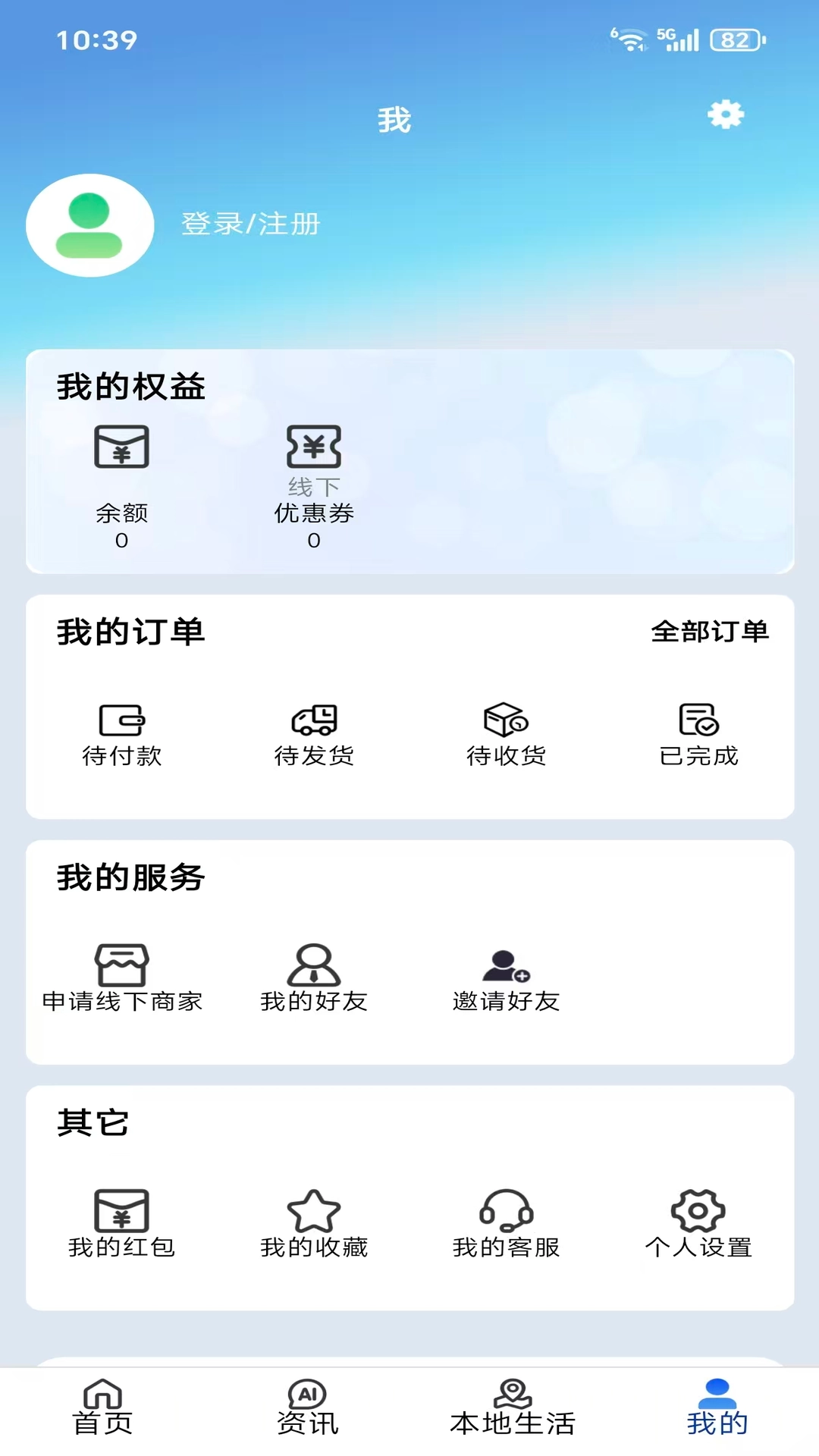819x1456 pixels.
Task: Tap the 余额 balance envelope icon
Action: click(x=120, y=447)
